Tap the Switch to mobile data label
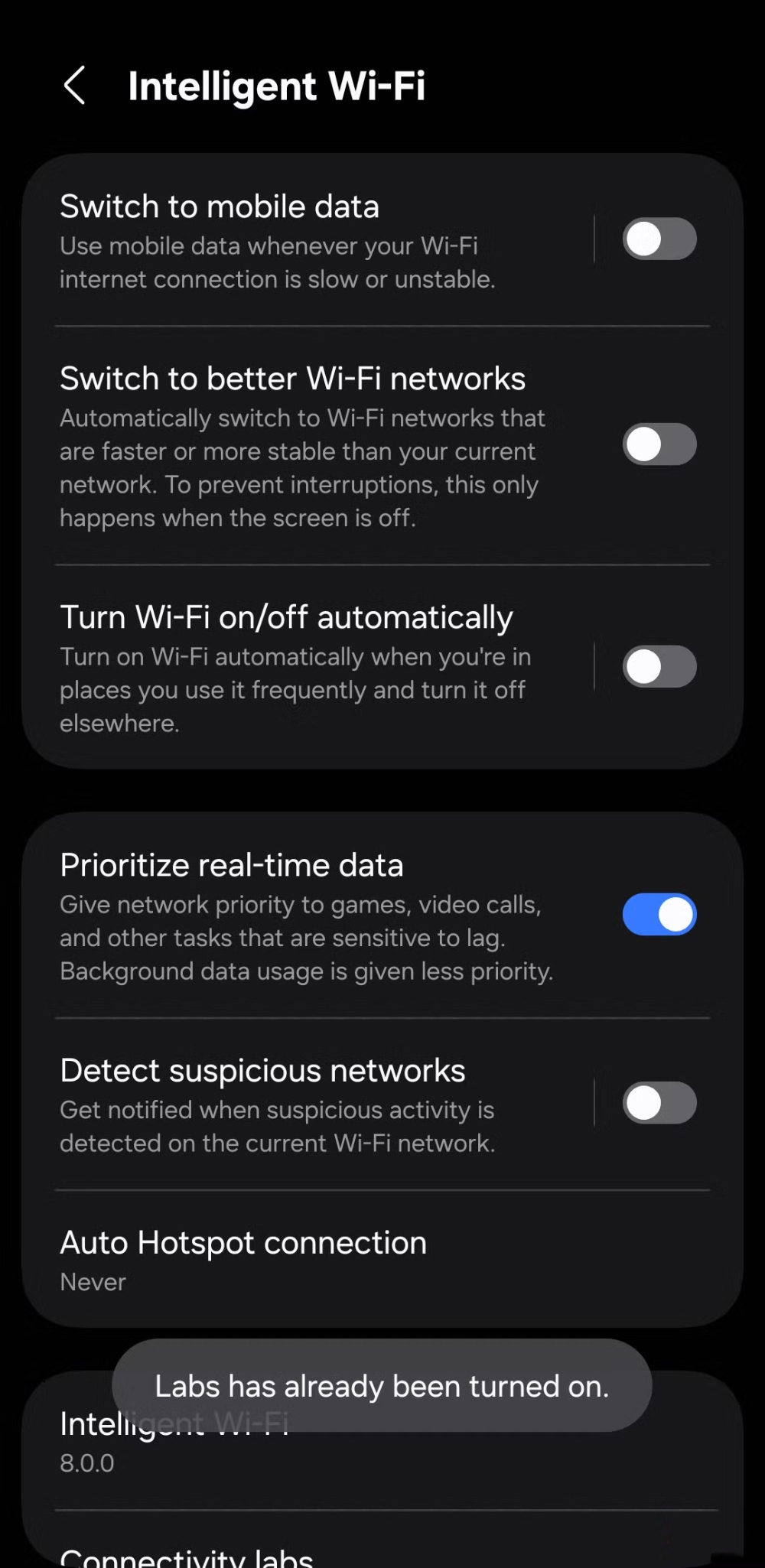Image resolution: width=765 pixels, height=1568 pixels. click(x=220, y=206)
